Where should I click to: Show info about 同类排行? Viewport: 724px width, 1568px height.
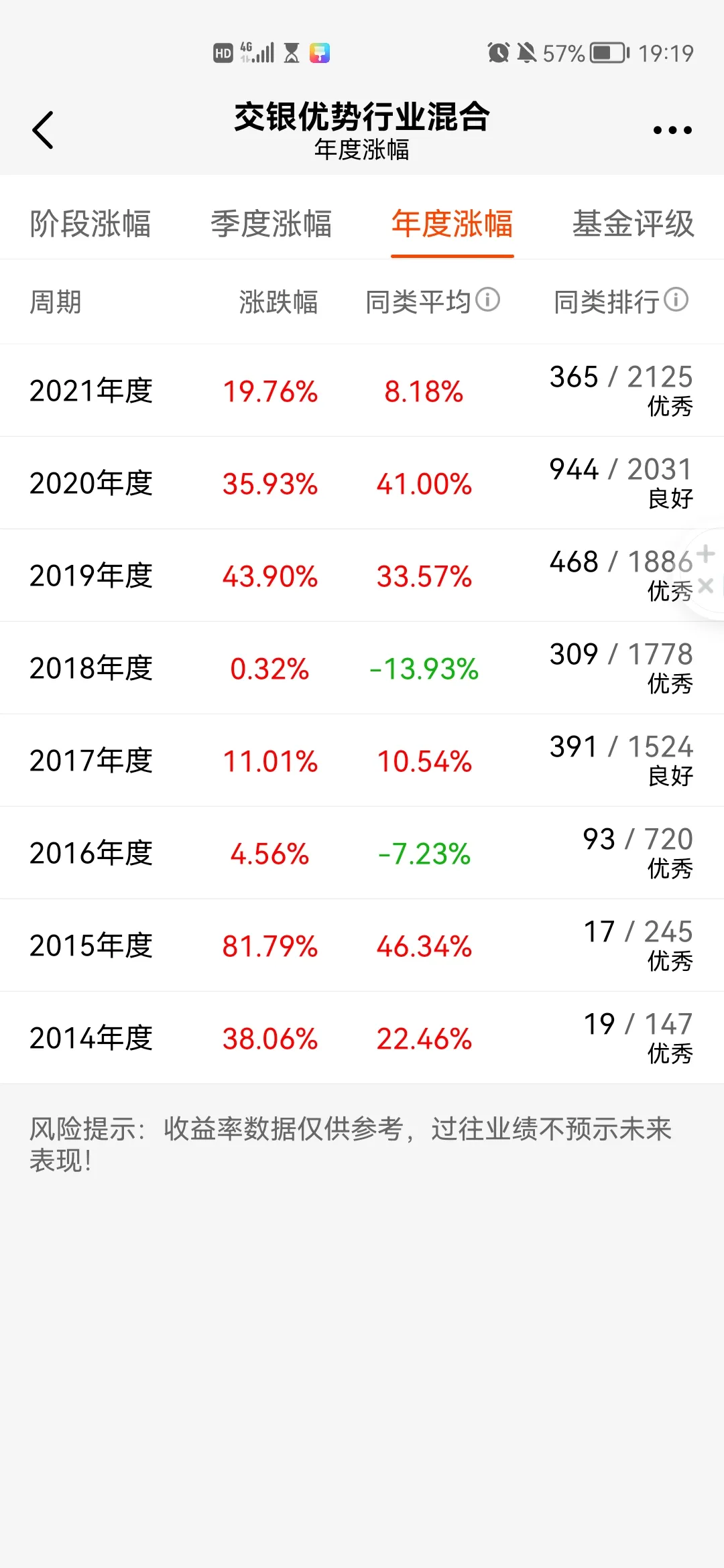(676, 300)
